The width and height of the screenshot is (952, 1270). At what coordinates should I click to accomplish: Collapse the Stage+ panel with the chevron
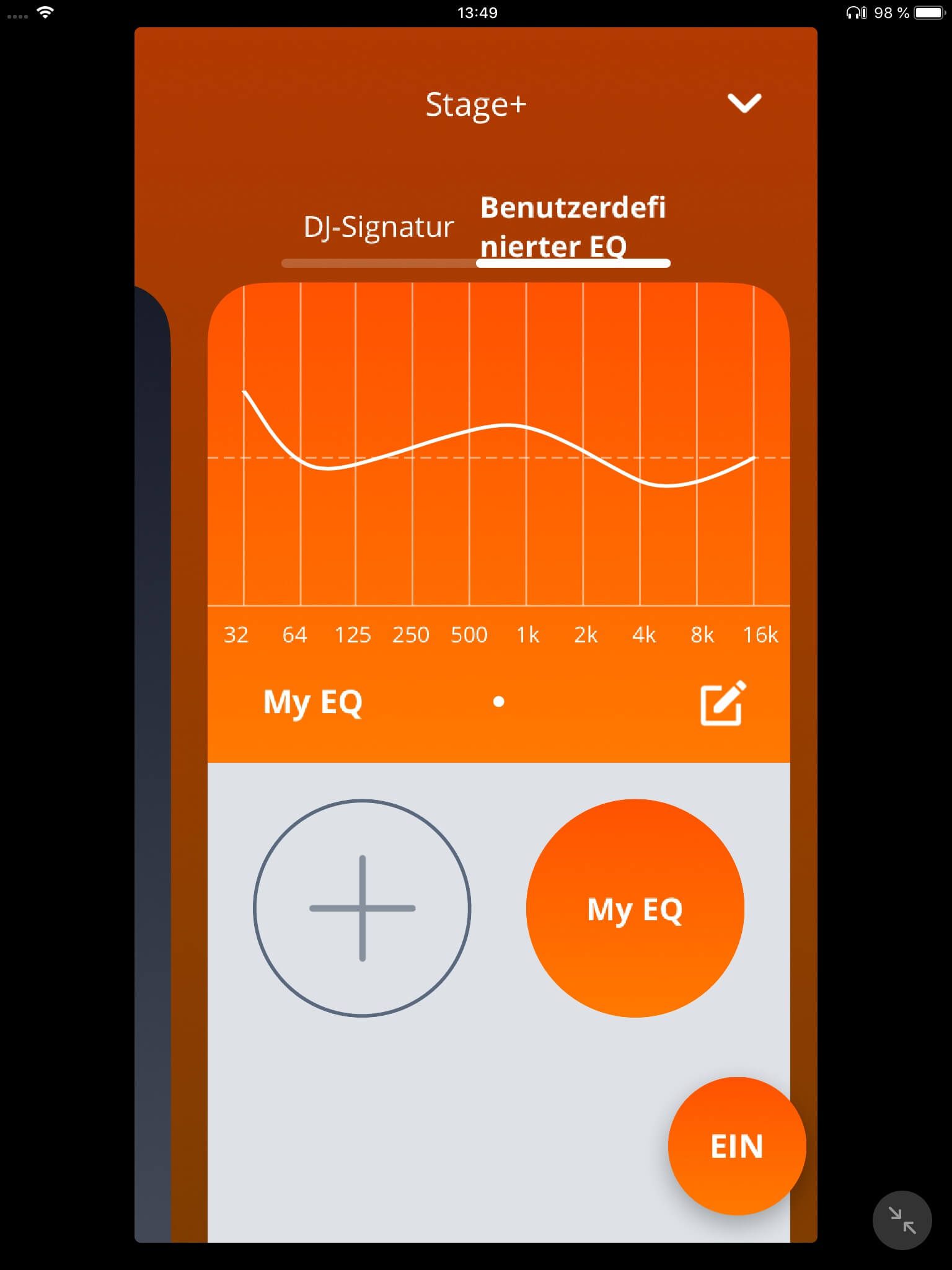744,103
